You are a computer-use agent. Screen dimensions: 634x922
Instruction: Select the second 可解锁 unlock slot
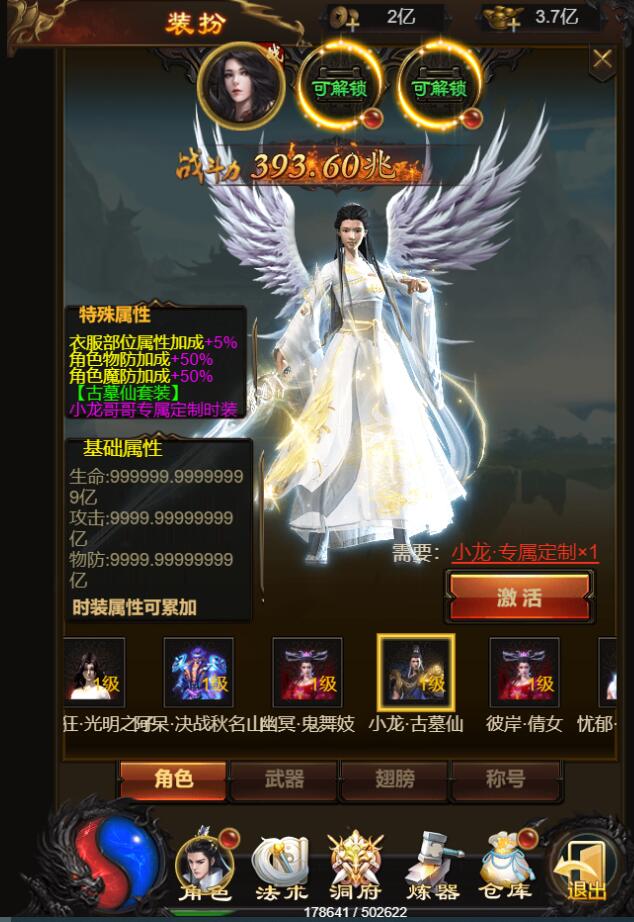click(x=439, y=88)
